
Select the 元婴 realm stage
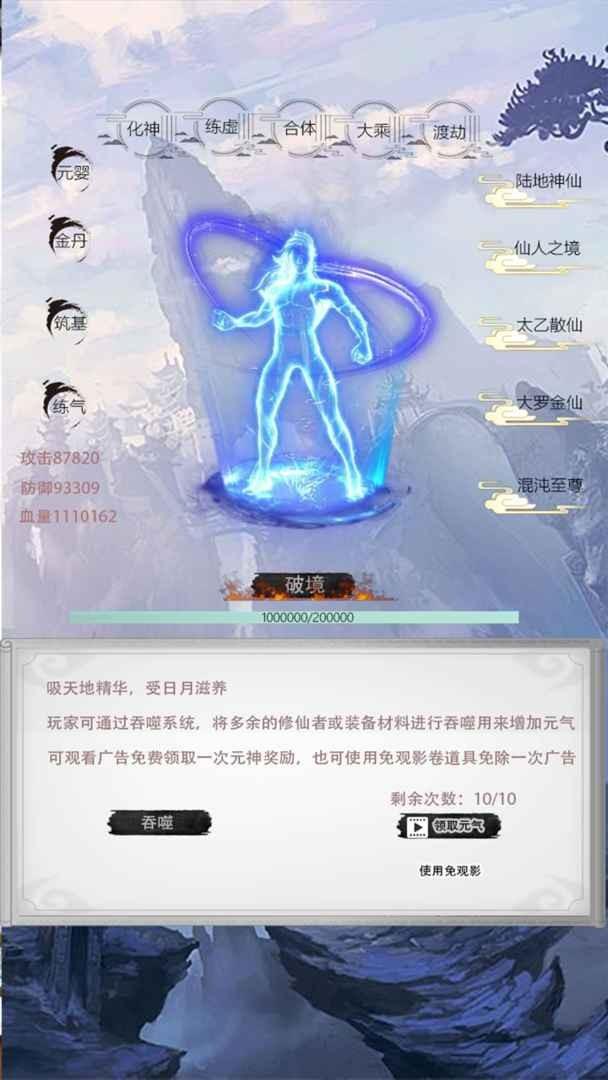coord(71,170)
